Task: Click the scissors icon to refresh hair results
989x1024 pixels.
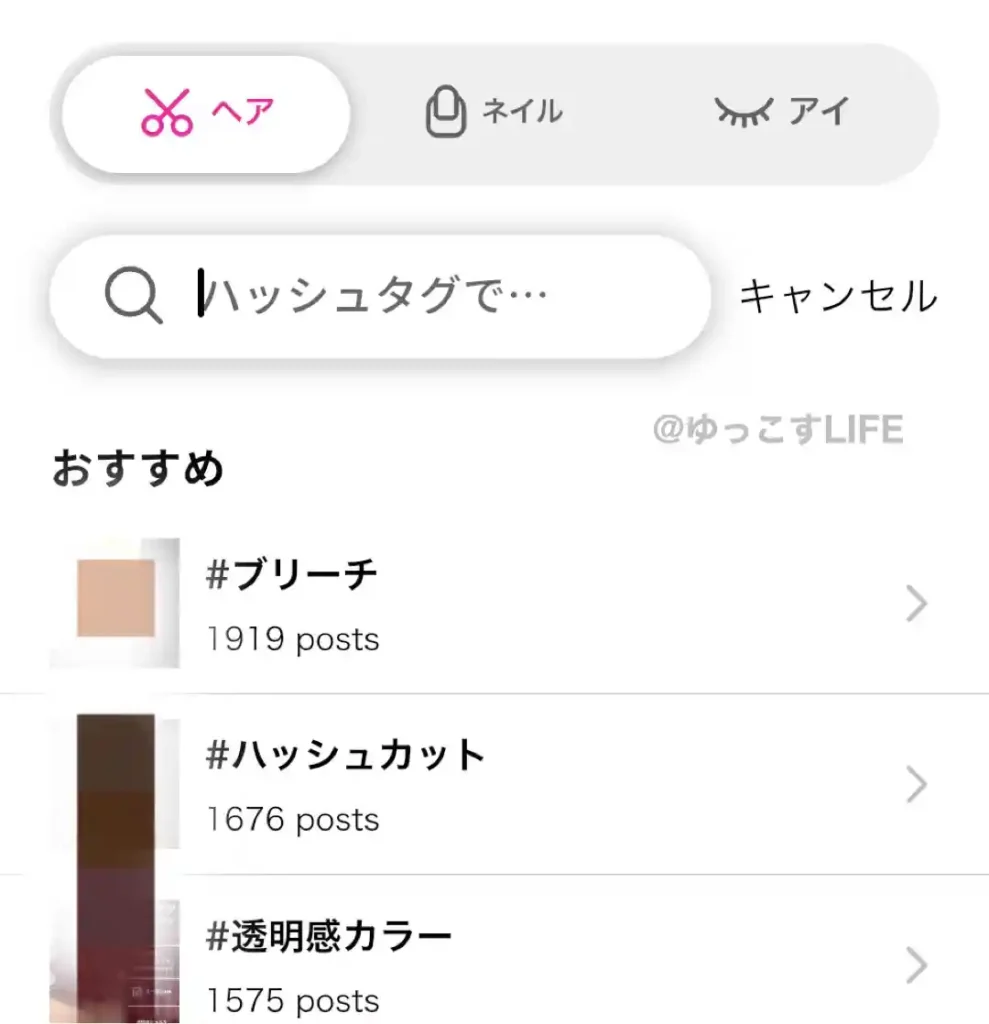Action: tap(167, 110)
